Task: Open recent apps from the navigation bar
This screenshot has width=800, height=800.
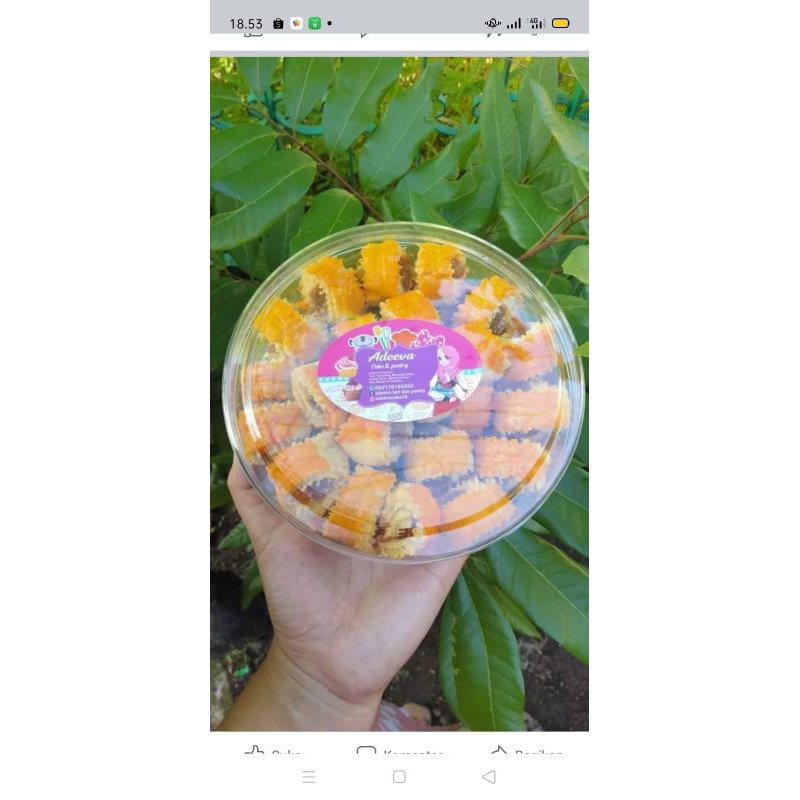Action: 309,777
